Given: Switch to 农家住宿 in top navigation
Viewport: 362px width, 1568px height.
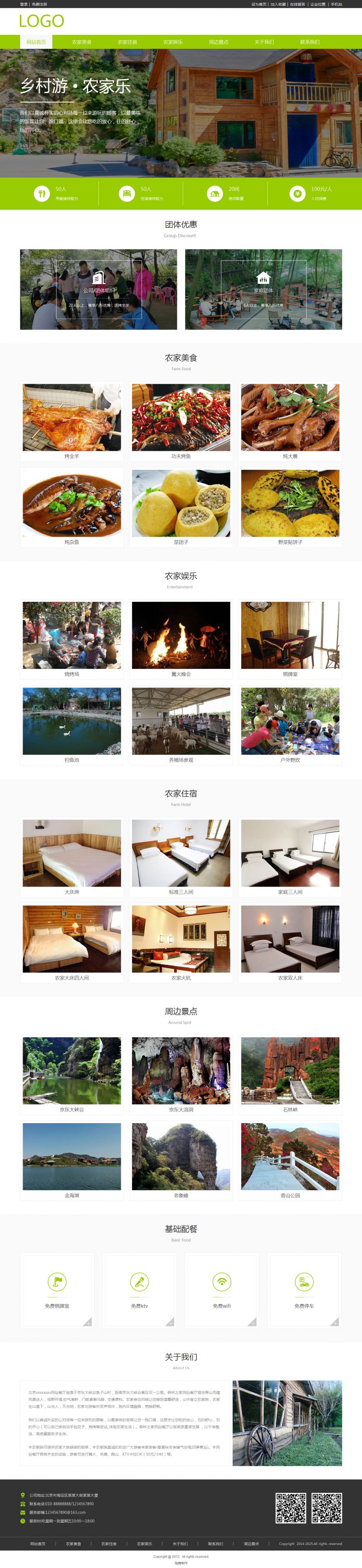Looking at the screenshot, I should point(127,42).
